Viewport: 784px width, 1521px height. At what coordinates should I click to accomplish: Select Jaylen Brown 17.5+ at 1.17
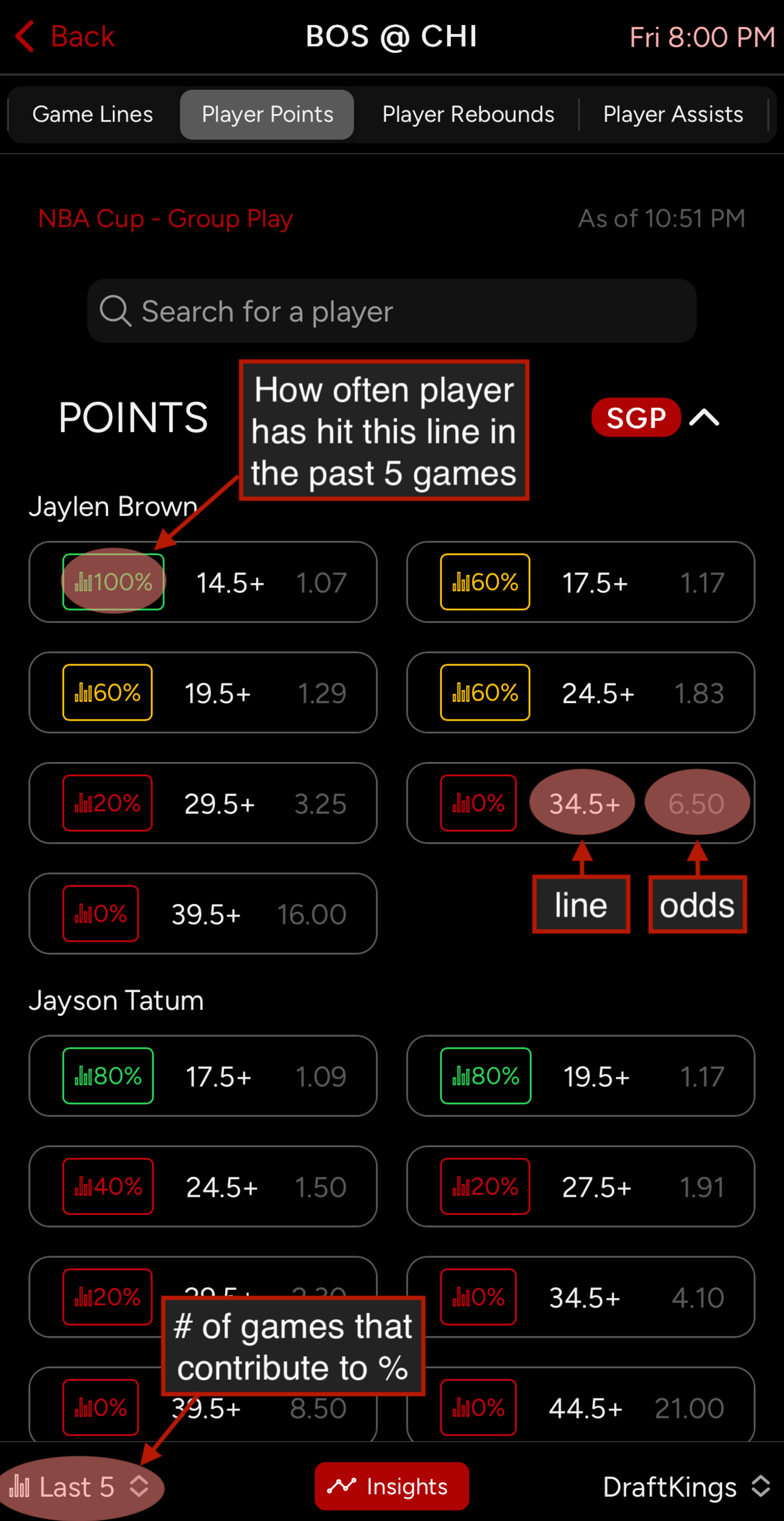[x=580, y=582]
